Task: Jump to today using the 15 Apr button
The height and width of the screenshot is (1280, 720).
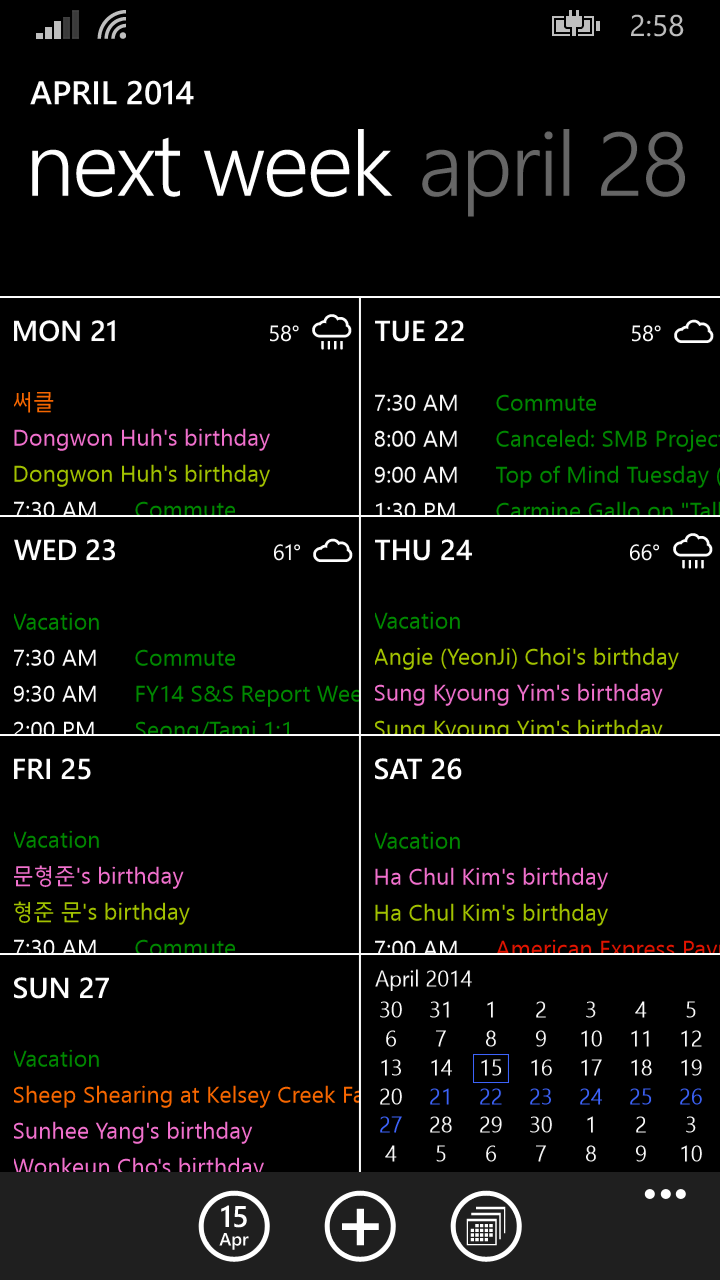Action: point(234,1226)
